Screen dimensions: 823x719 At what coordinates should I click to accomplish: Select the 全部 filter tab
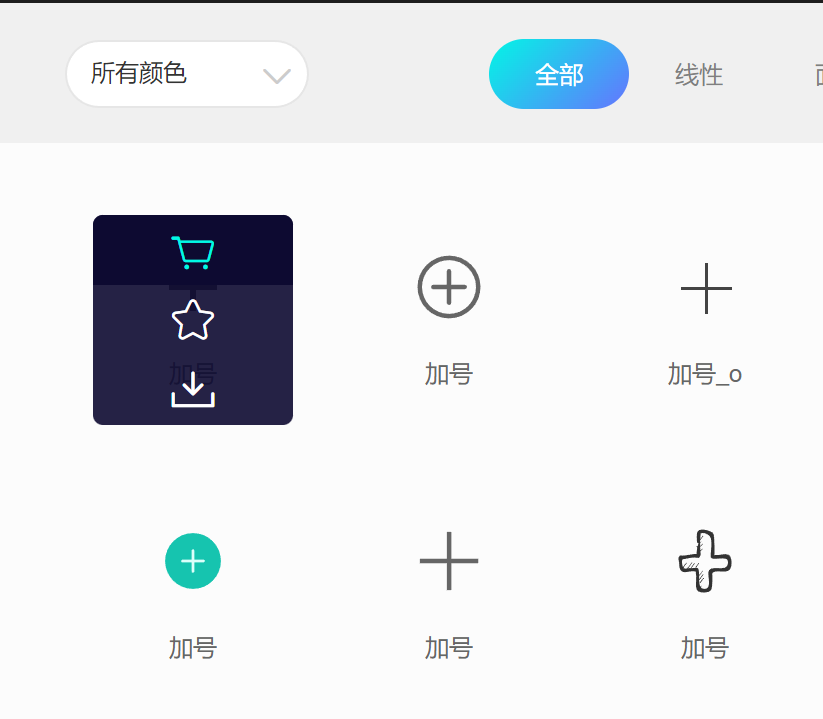pyautogui.click(x=558, y=75)
